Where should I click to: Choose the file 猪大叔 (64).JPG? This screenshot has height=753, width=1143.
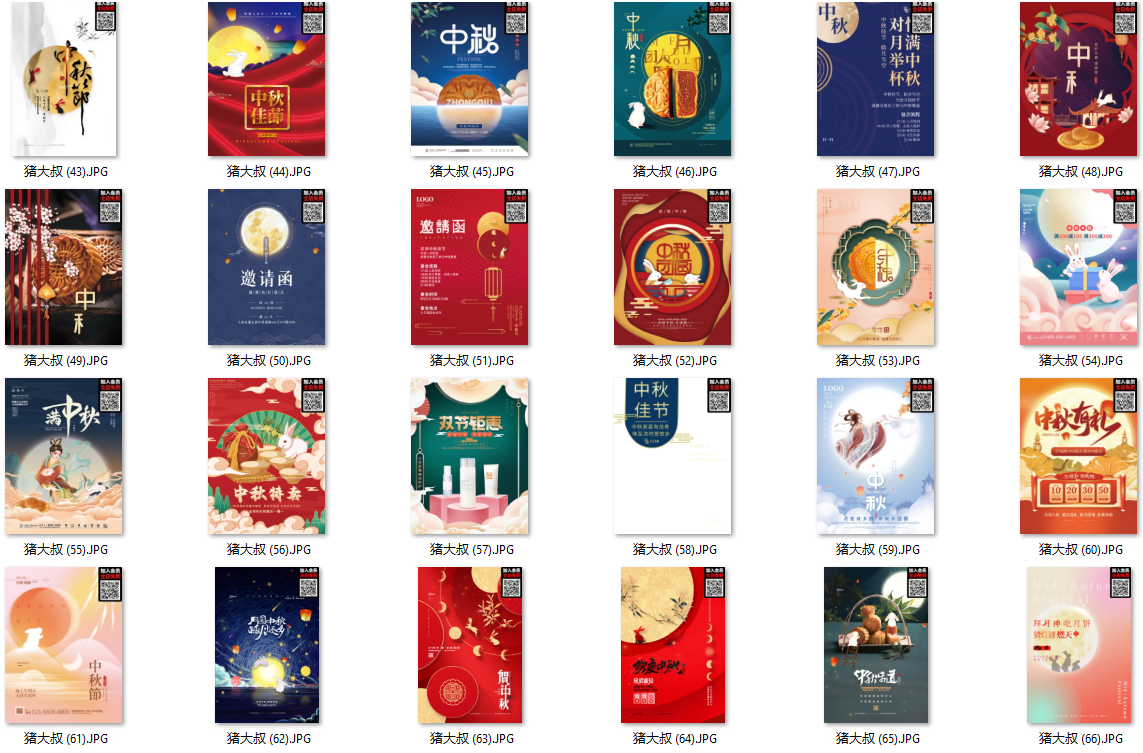point(673,645)
